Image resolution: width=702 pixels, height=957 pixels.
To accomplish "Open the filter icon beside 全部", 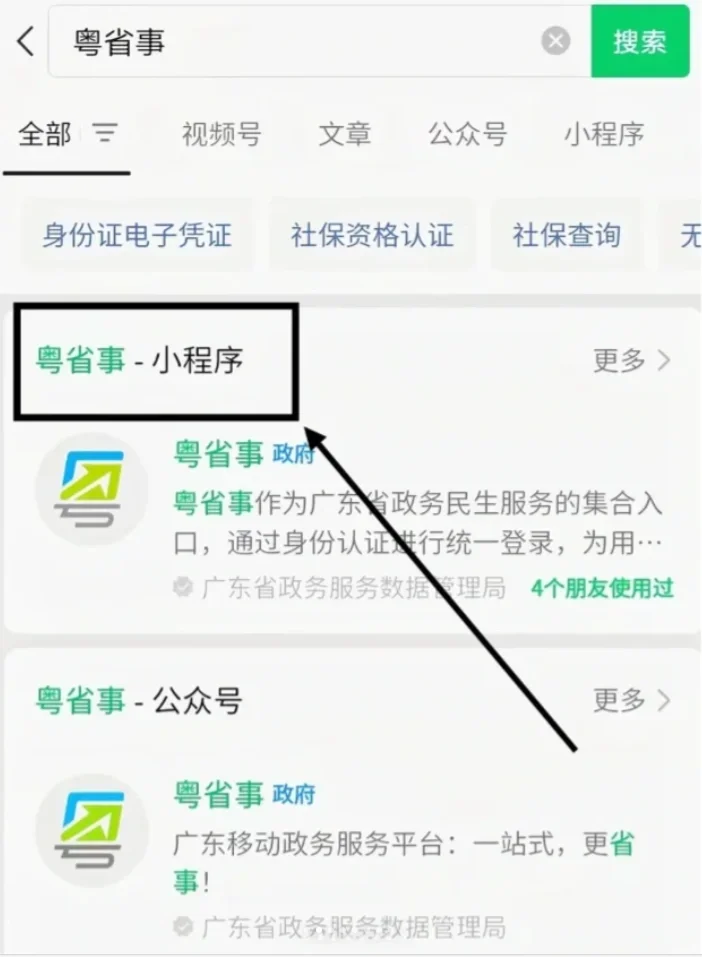I will click(x=105, y=133).
